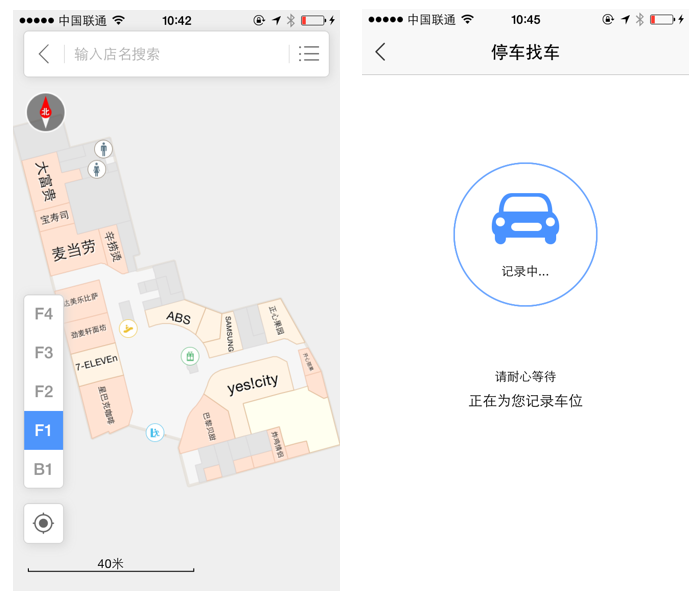Select the 7-ELEVEn store on the map
Image resolution: width=700 pixels, height=607 pixels.
pyautogui.click(x=96, y=362)
